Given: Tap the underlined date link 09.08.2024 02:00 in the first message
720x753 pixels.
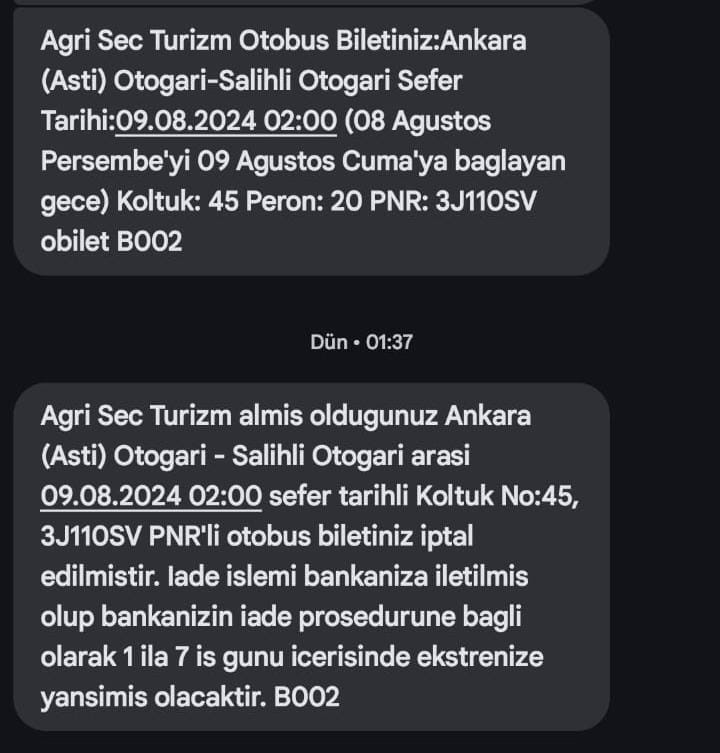Looking at the screenshot, I should coord(225,121).
